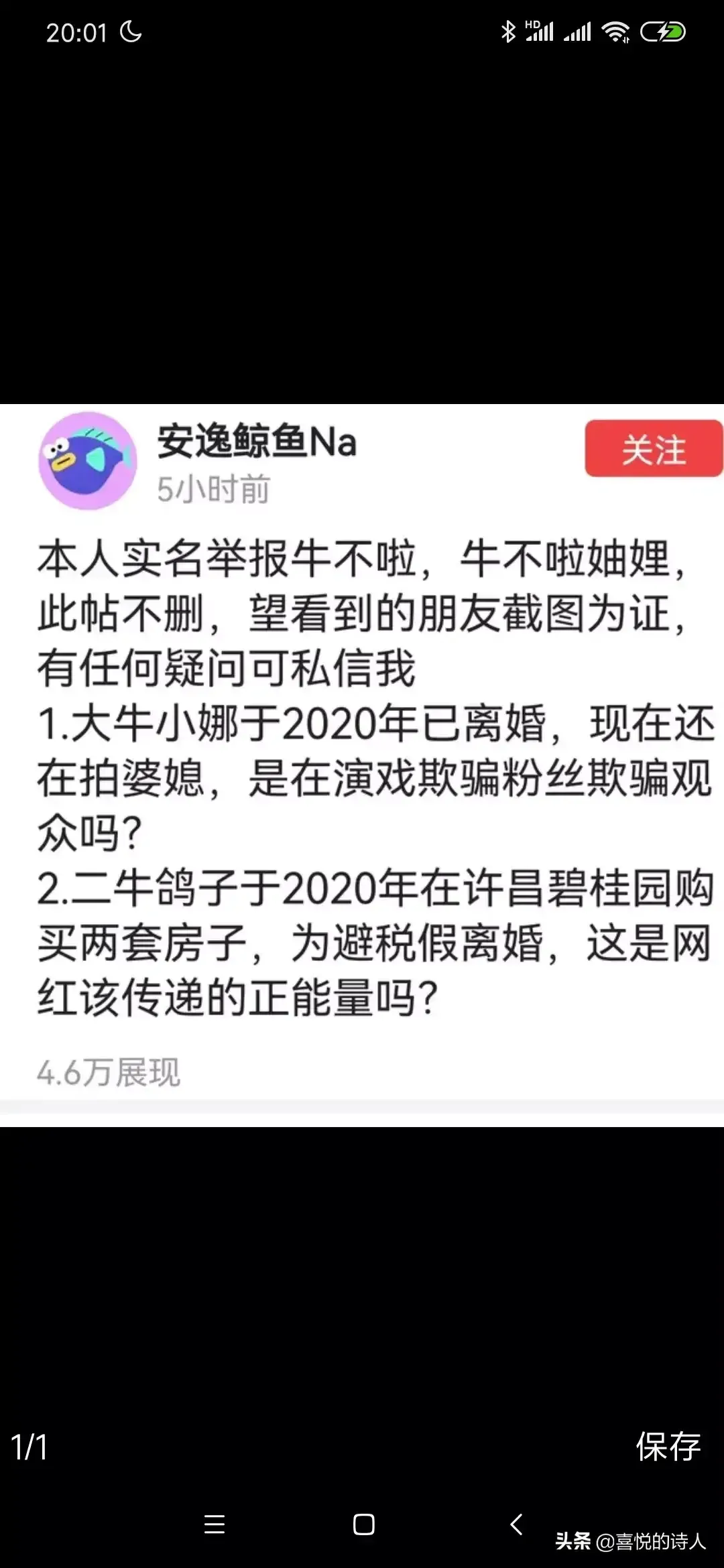Go back with the system back arrow
This screenshot has width=724, height=1568.
coord(516,1524)
